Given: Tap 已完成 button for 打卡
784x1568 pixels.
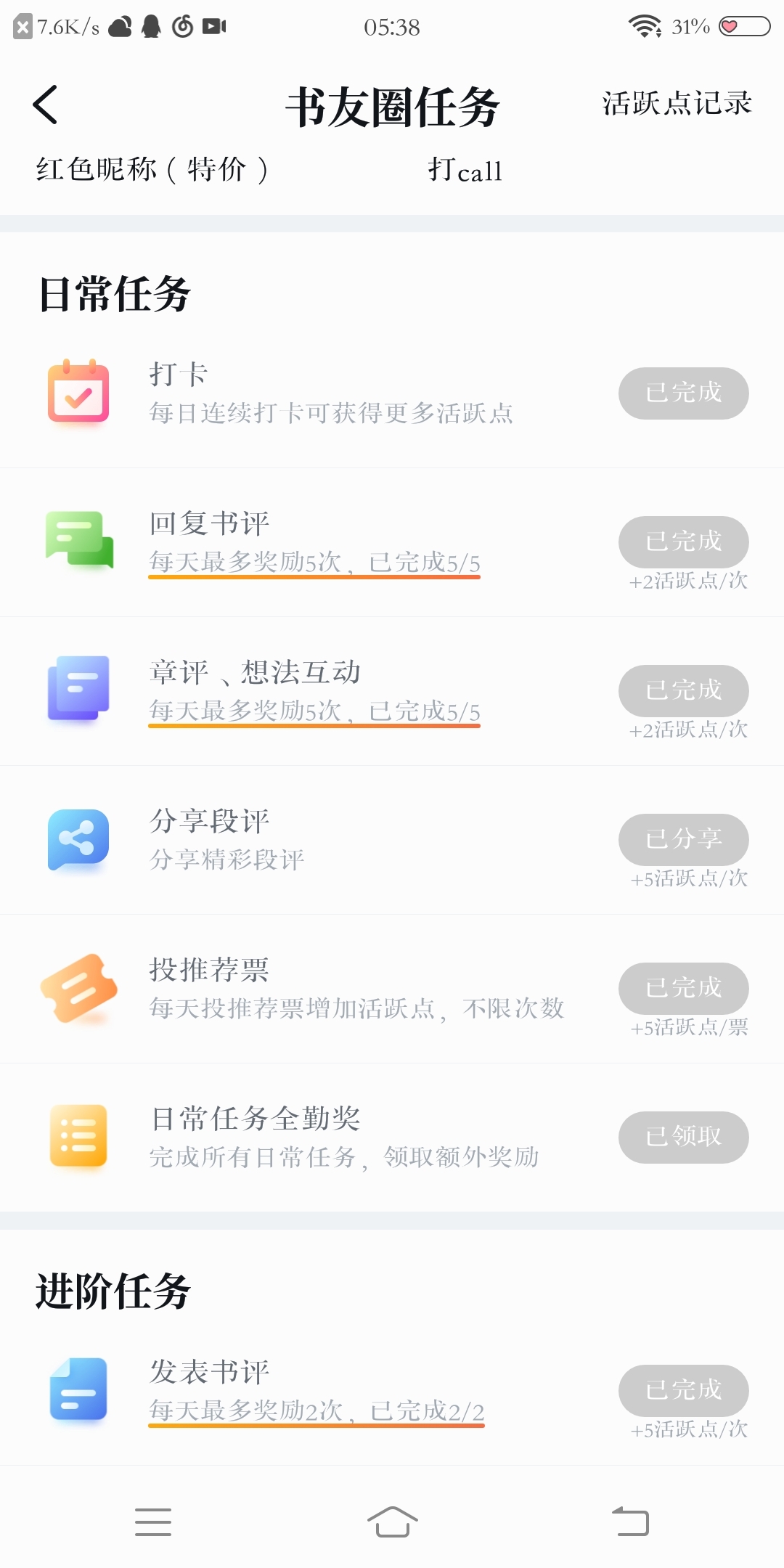Looking at the screenshot, I should point(684,393).
